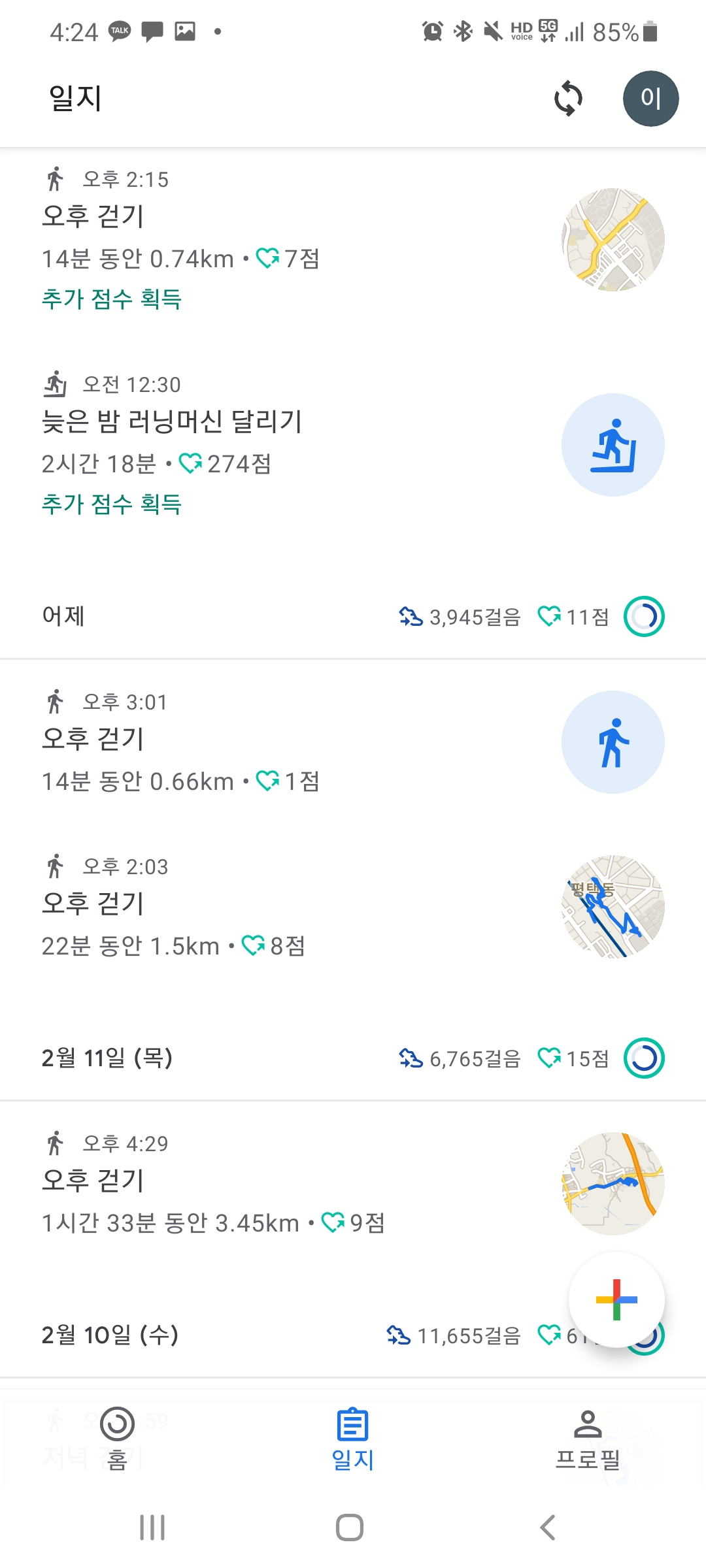Open the account profile avatar
This screenshot has height=1568, width=706.
click(650, 99)
